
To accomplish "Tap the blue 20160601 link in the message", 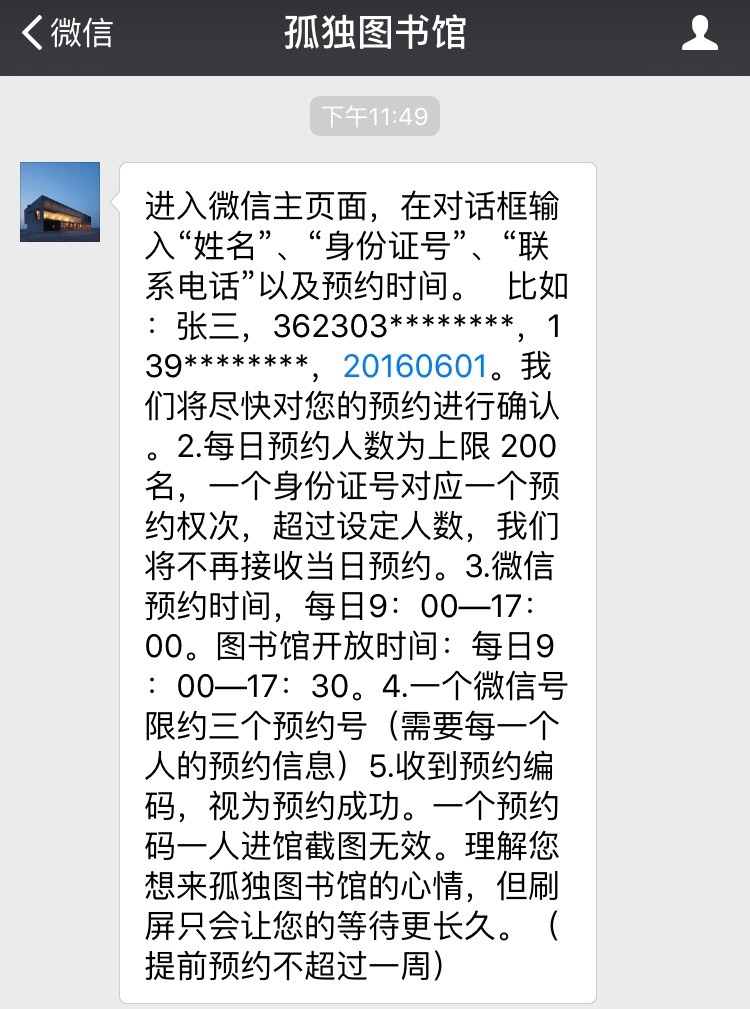I will (415, 366).
